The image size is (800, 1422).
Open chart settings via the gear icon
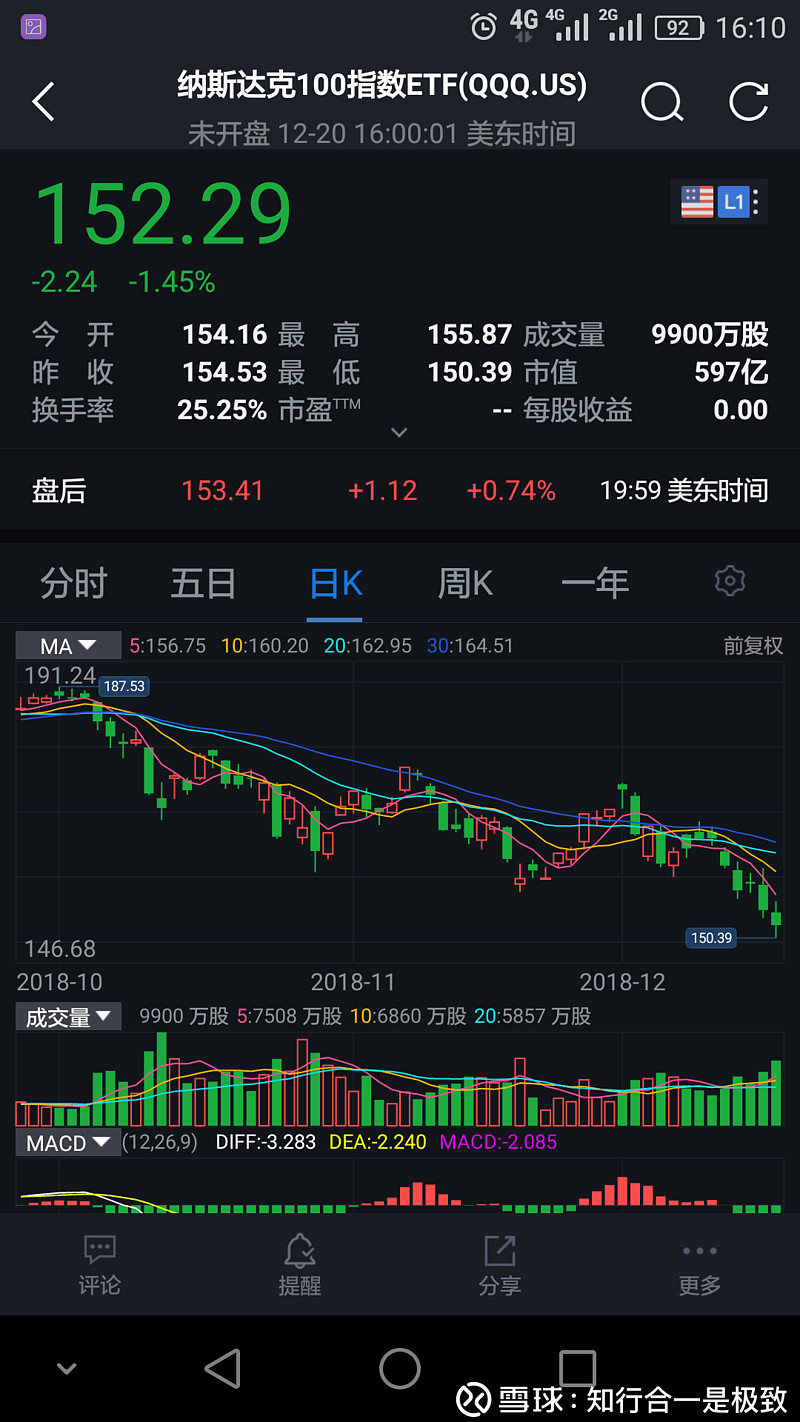[729, 582]
